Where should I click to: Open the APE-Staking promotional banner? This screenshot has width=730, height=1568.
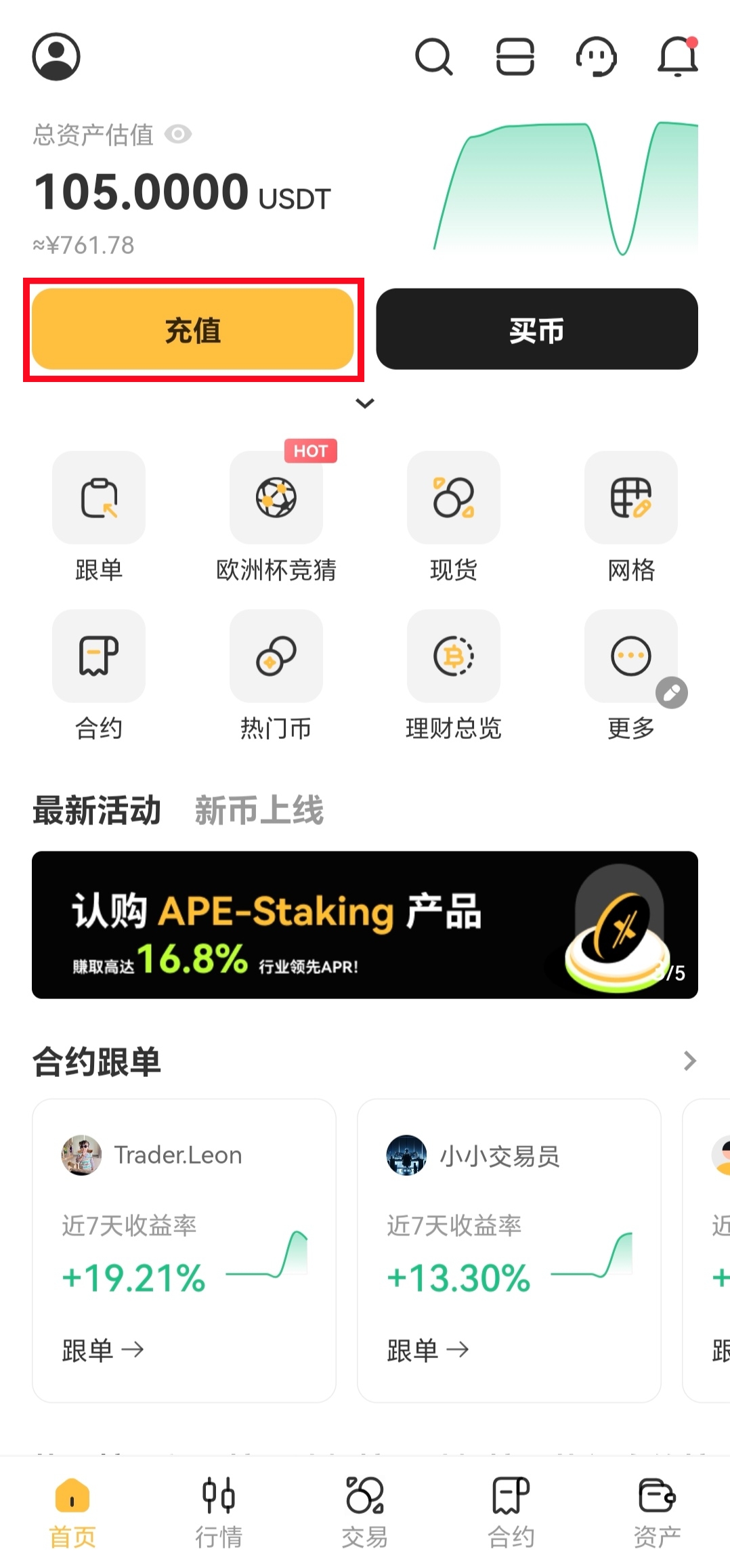pyautogui.click(x=364, y=925)
